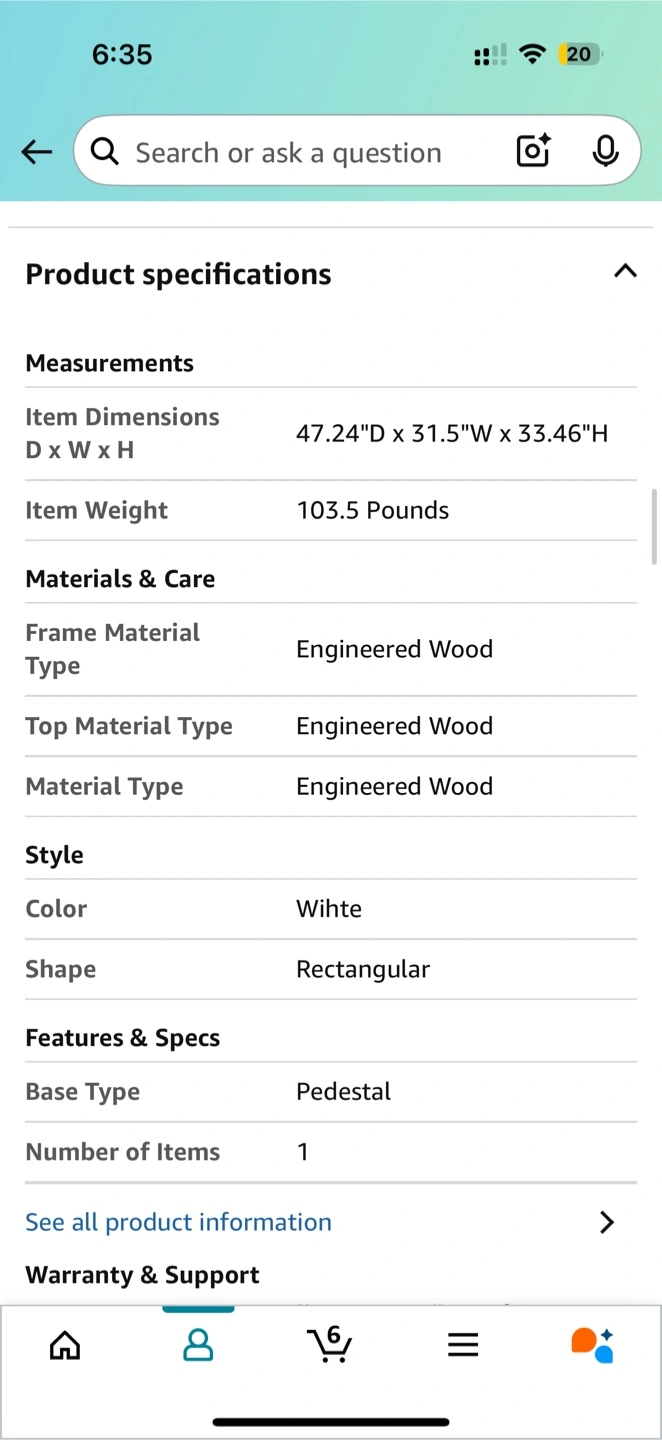The width and height of the screenshot is (662, 1440).
Task: Go back with the arrow icon
Action: pos(37,152)
